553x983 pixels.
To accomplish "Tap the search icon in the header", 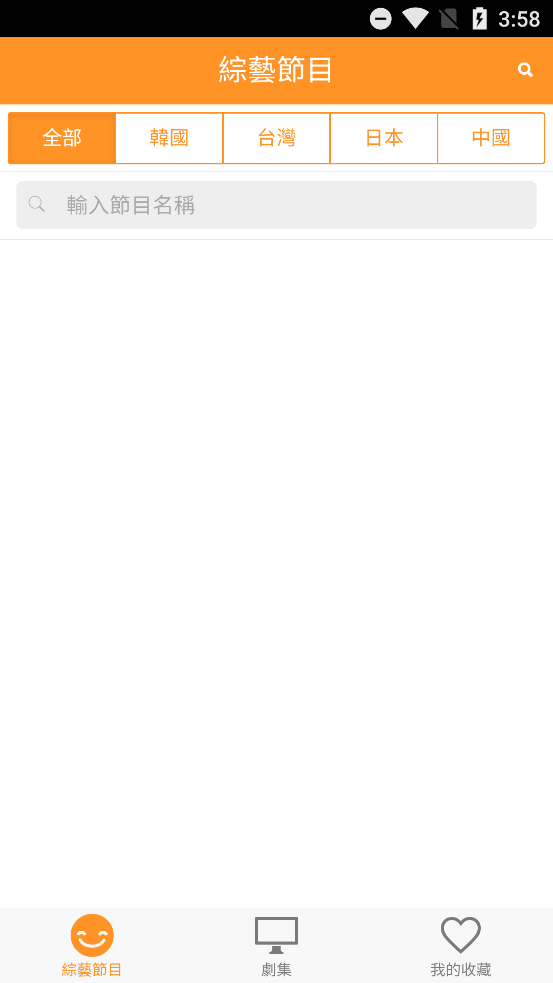I will tap(525, 70).
